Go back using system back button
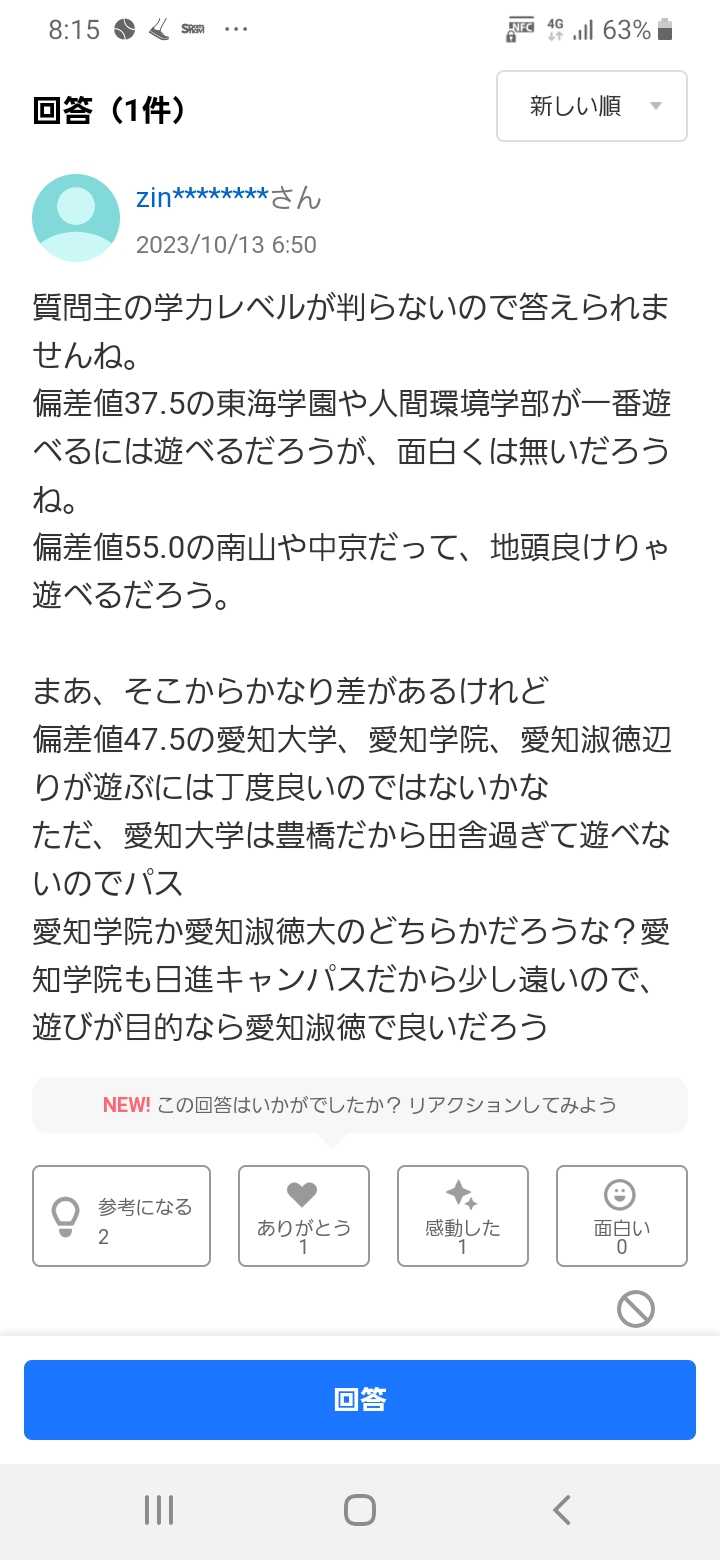The height and width of the screenshot is (1560, 720). tap(562, 1509)
